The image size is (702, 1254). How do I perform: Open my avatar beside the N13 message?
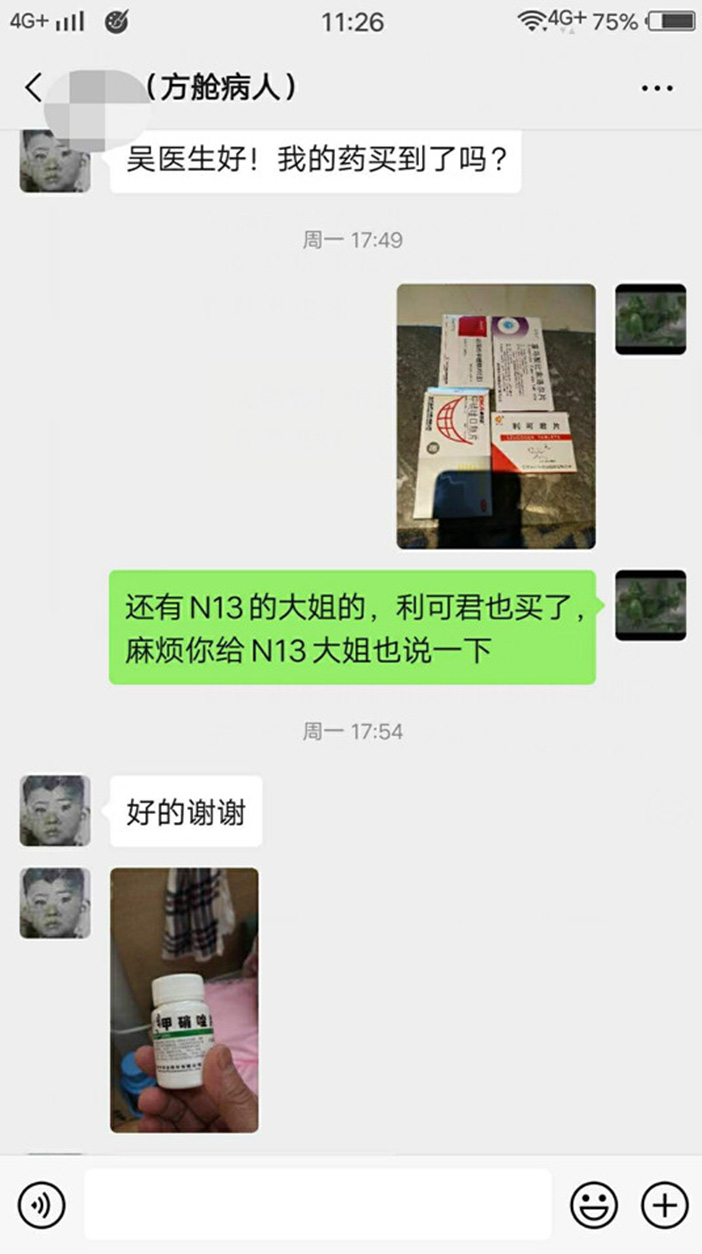click(650, 605)
